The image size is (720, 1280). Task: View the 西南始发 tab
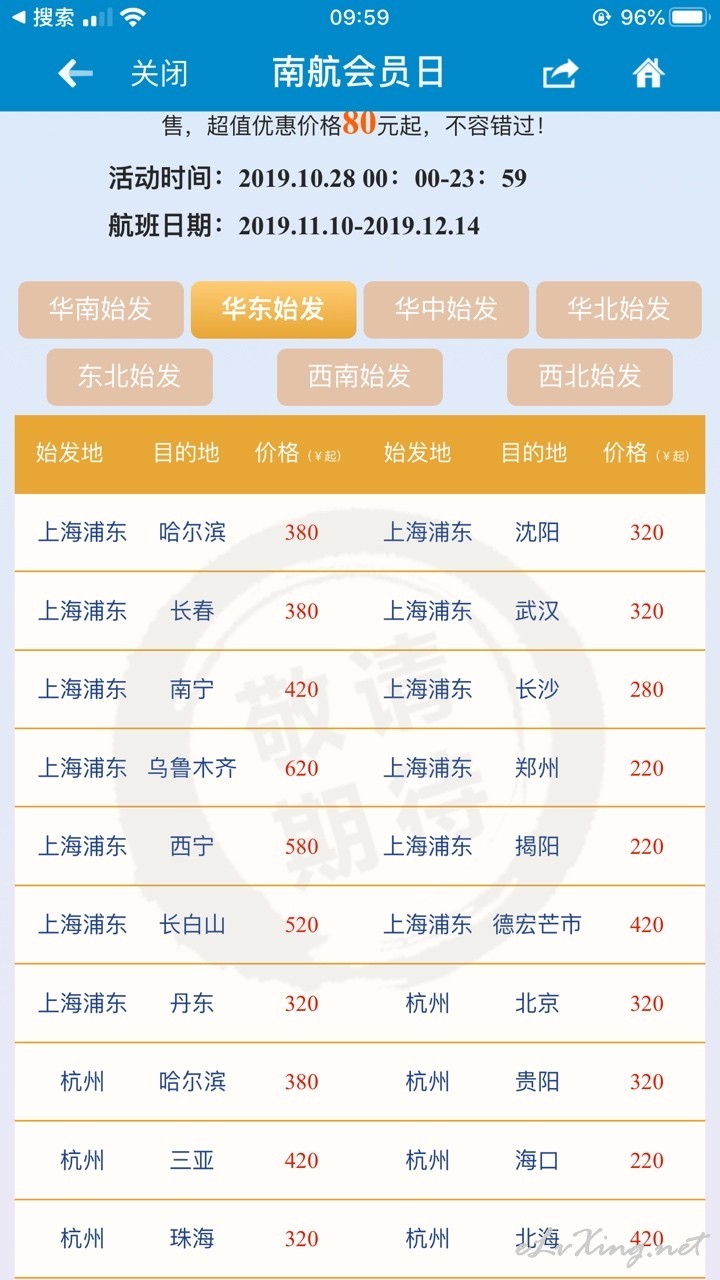click(360, 376)
